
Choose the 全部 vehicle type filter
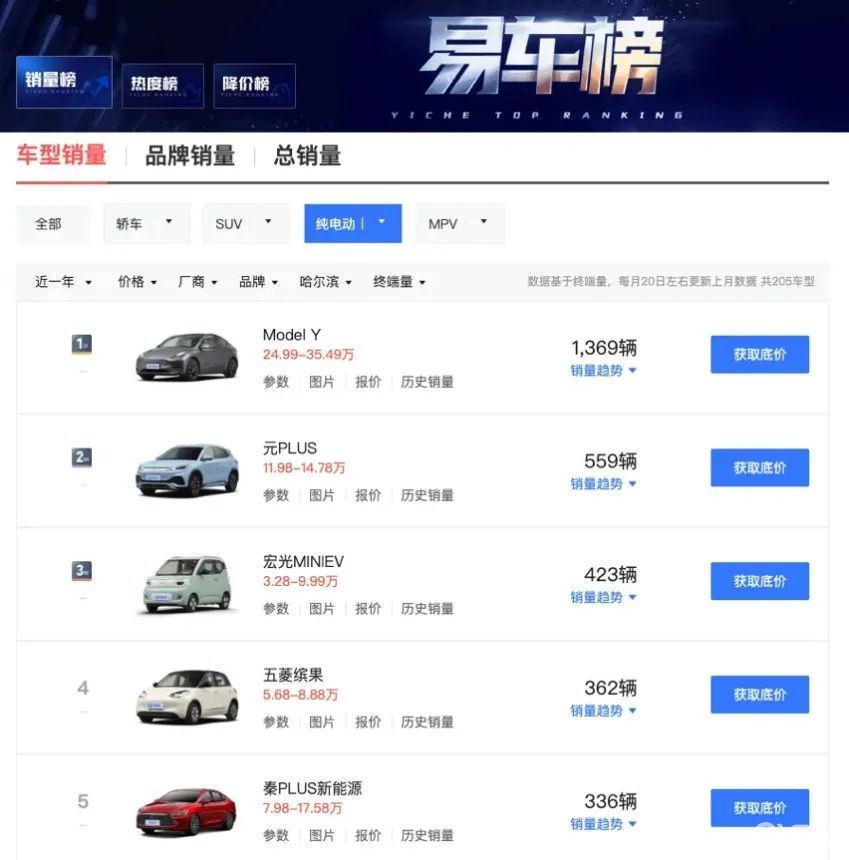[49, 224]
